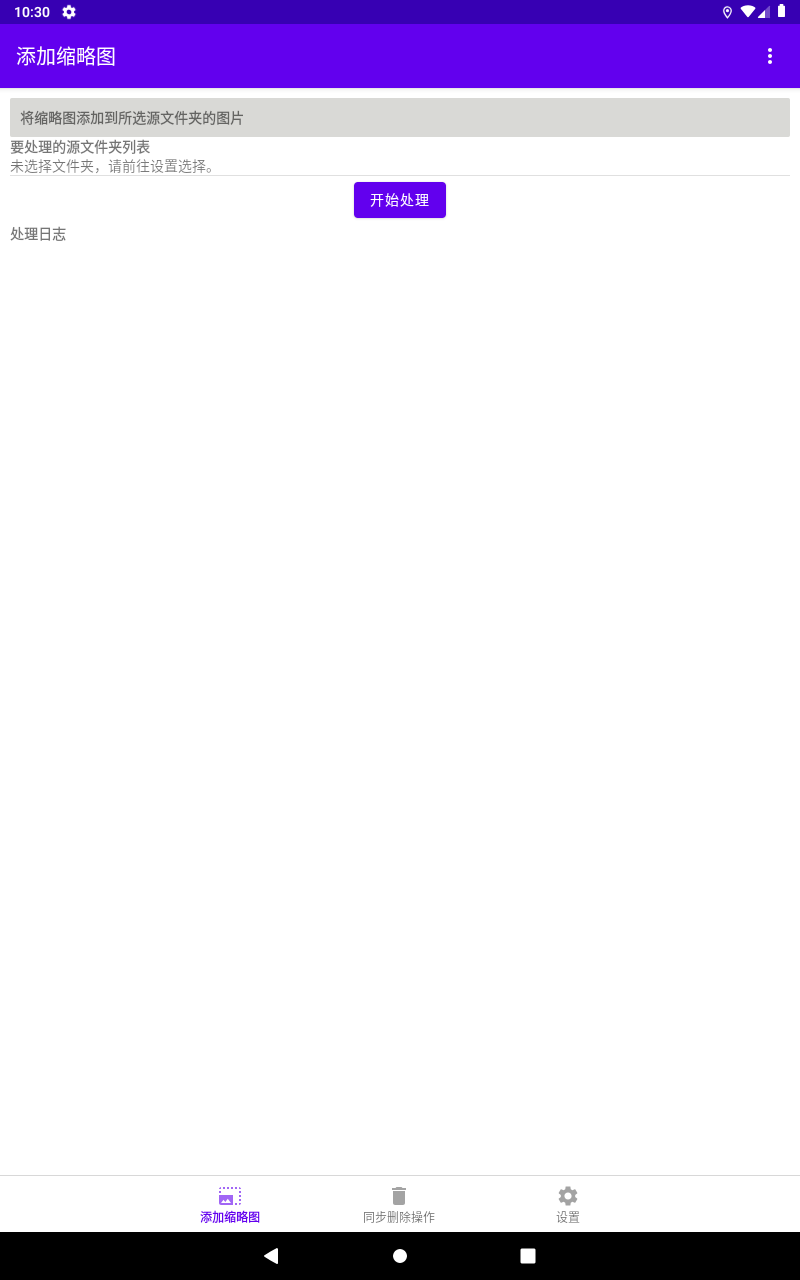
Task: Go back with the system back button
Action: coord(271,1256)
